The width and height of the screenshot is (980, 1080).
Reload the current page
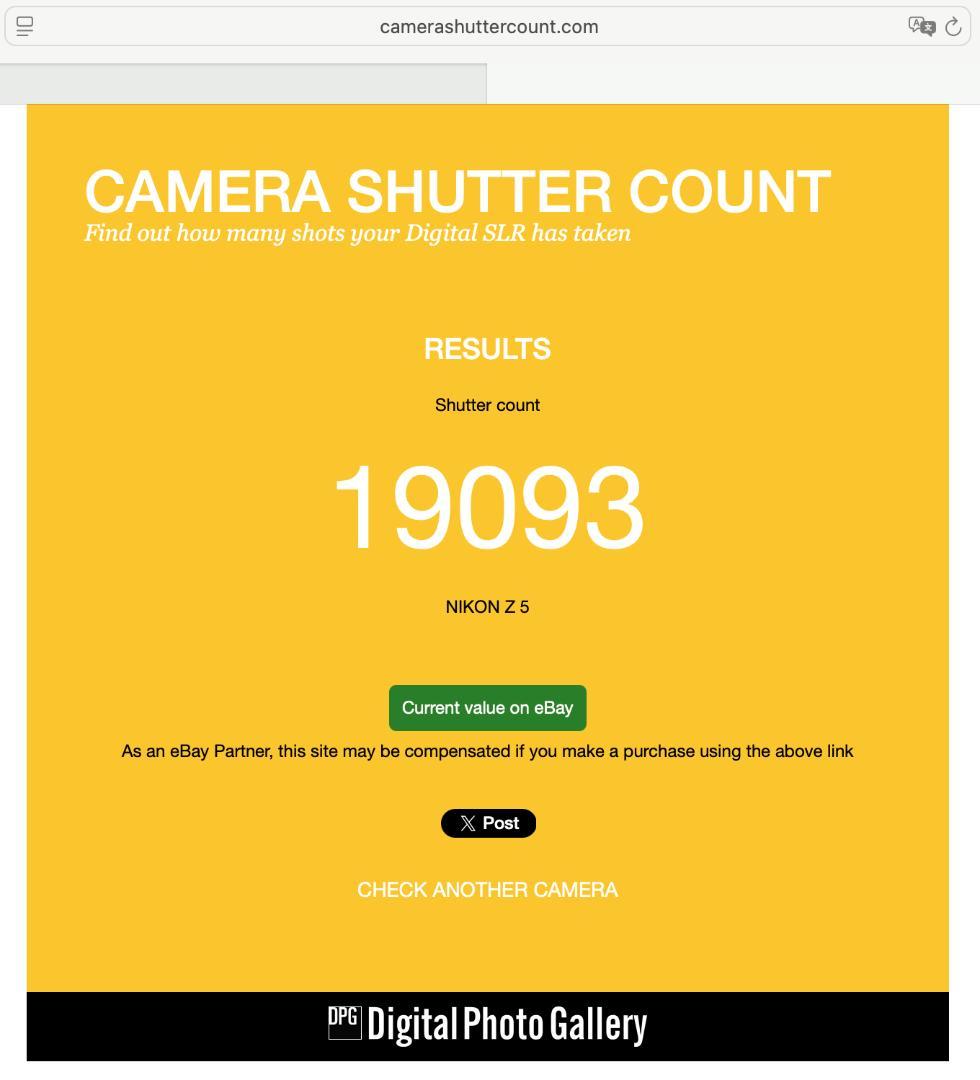953,27
